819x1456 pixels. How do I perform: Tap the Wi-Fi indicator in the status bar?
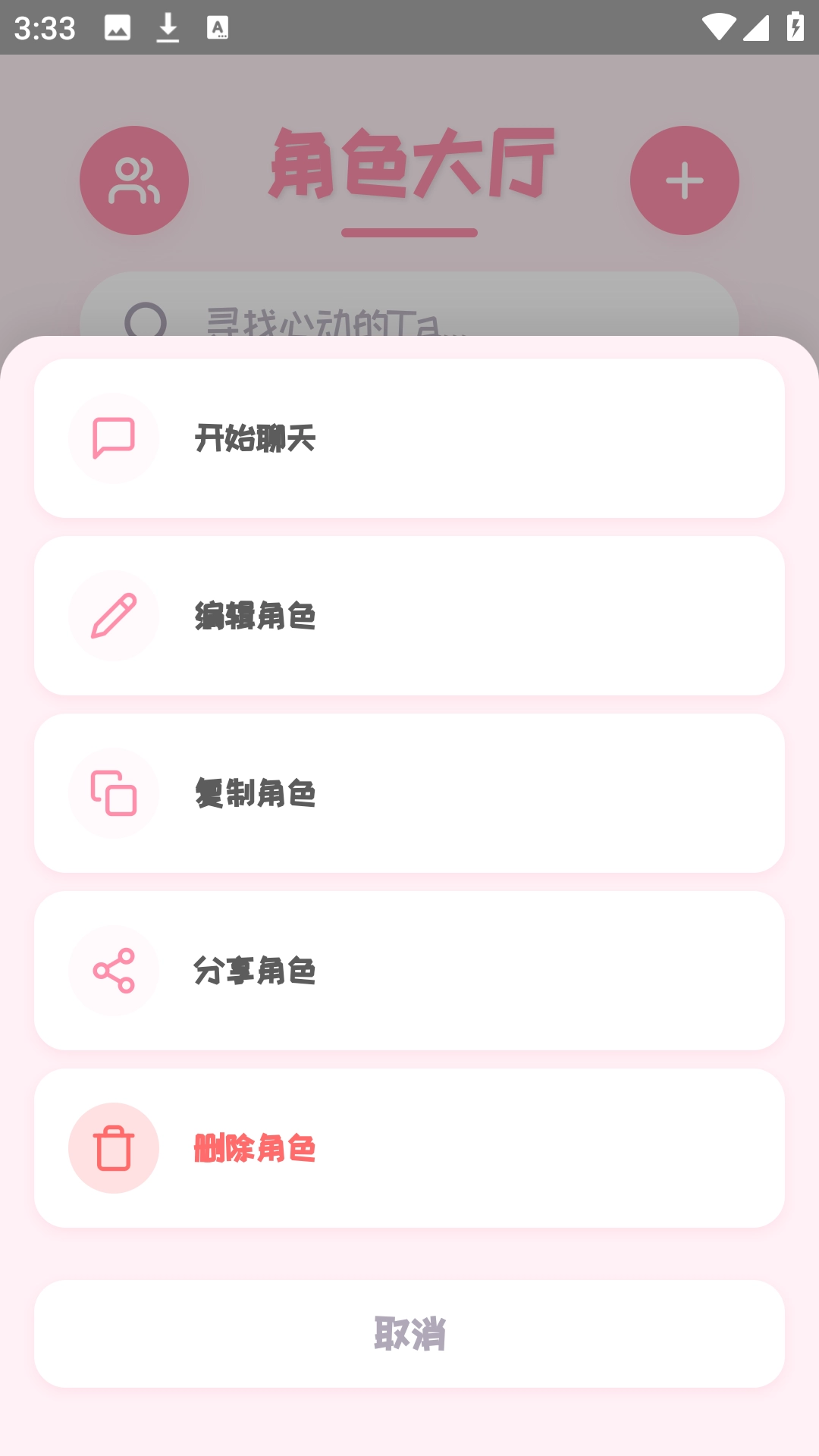pyautogui.click(x=720, y=26)
